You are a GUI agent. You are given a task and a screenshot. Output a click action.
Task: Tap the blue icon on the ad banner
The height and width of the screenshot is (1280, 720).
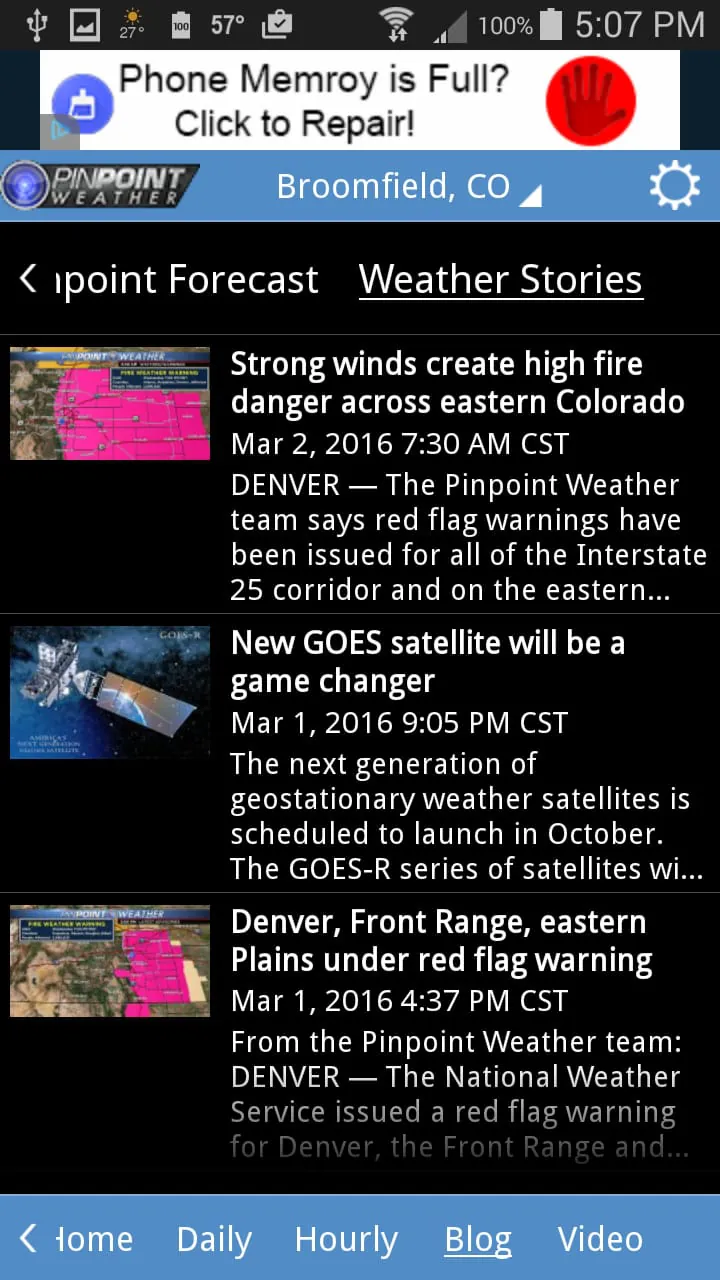coord(82,100)
